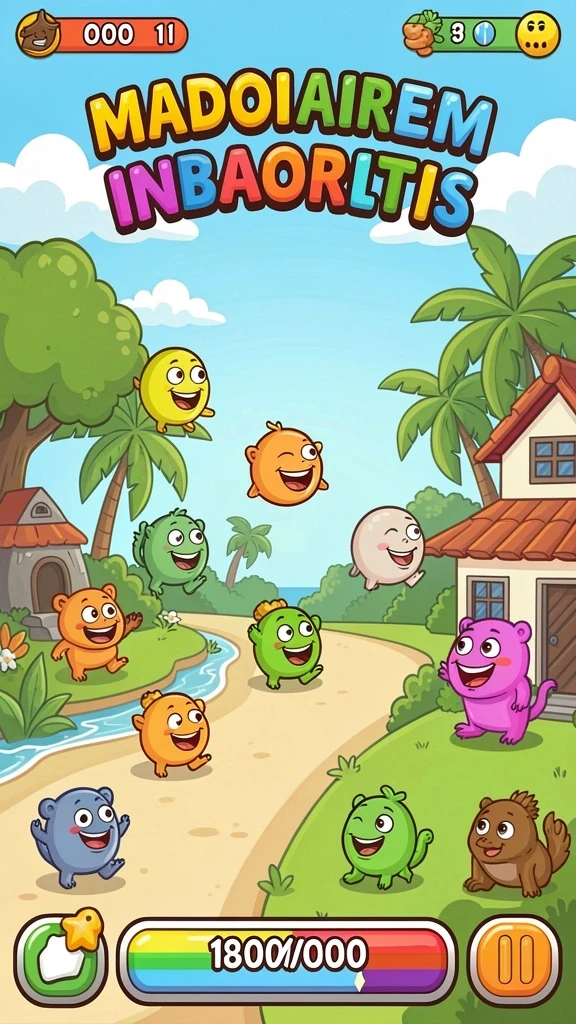576x1024 pixels.
Task: Tap the green star bonus button
Action: click(61, 958)
